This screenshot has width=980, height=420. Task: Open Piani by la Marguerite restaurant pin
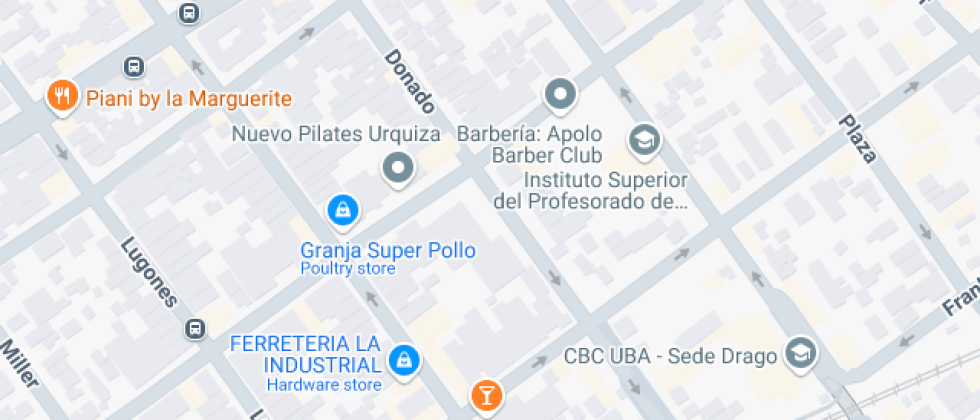(63, 96)
